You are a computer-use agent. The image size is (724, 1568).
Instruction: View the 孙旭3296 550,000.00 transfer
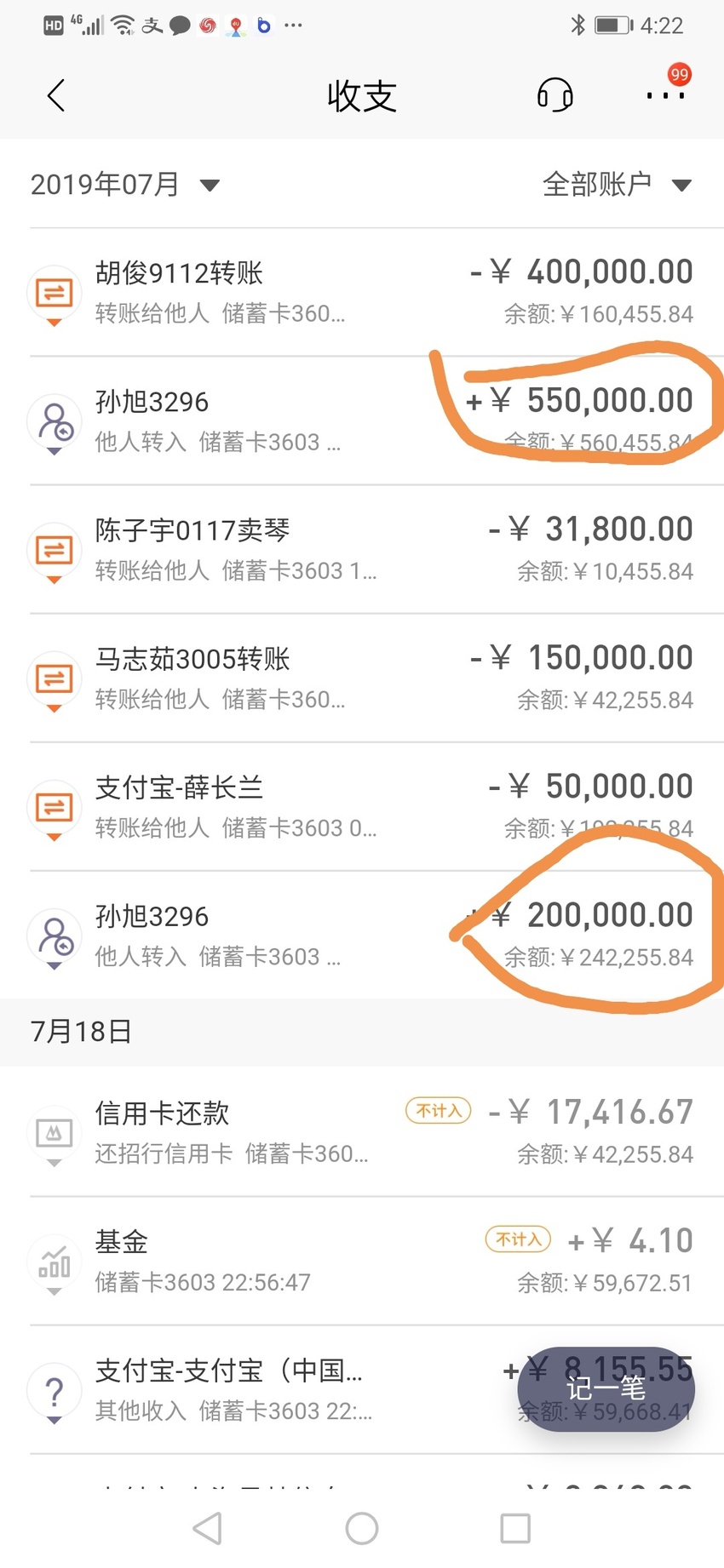coord(362,421)
